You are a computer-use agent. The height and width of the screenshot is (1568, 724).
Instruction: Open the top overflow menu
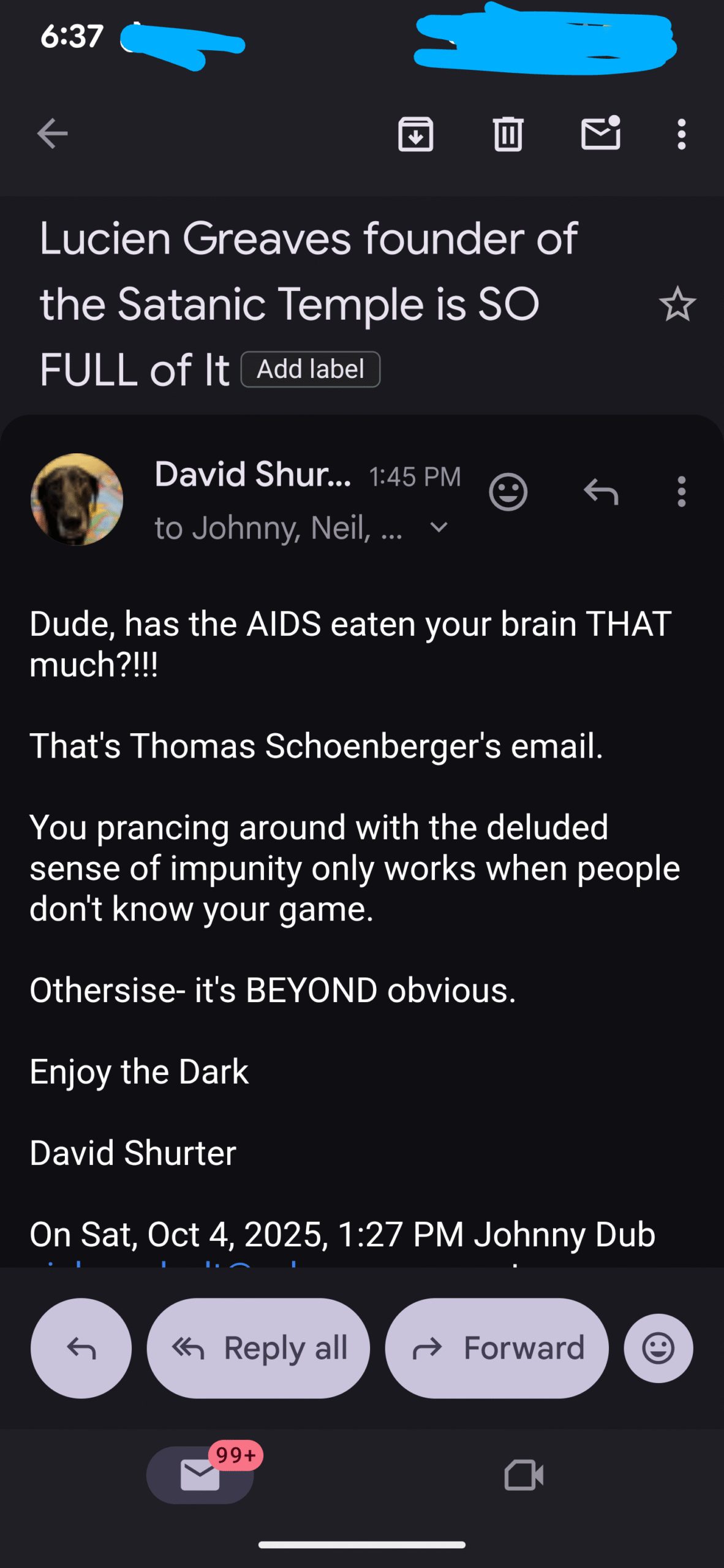click(x=681, y=134)
